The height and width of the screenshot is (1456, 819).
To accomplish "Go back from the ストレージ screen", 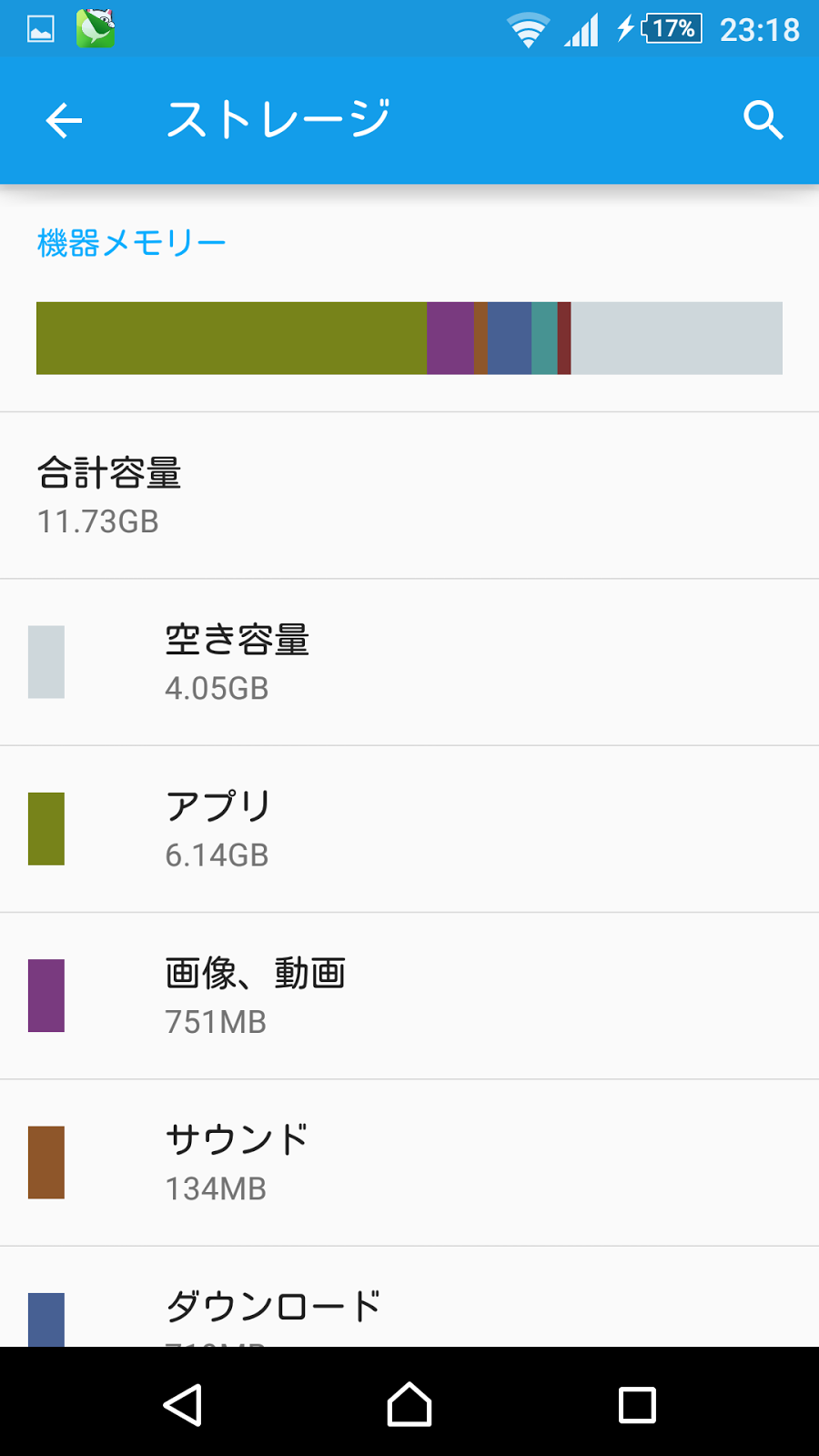I will (64, 120).
